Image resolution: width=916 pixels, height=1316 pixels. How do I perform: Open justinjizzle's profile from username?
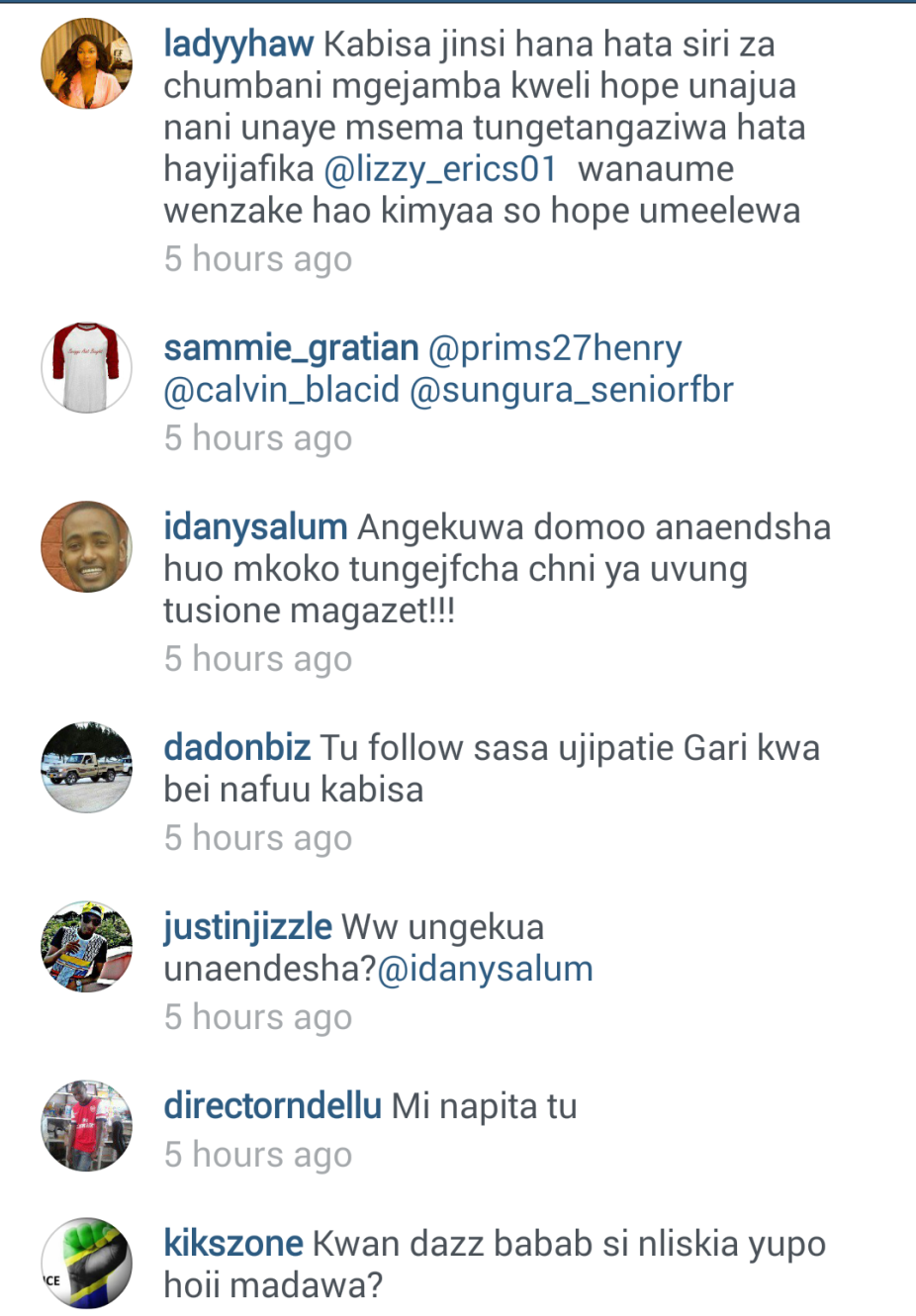click(247, 927)
